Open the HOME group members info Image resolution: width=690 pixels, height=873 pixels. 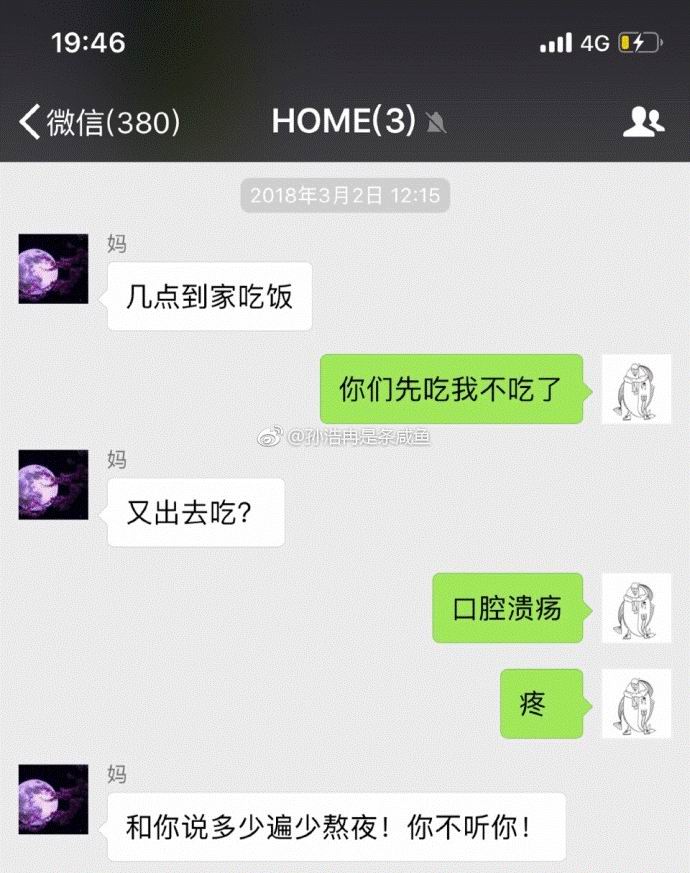[643, 122]
